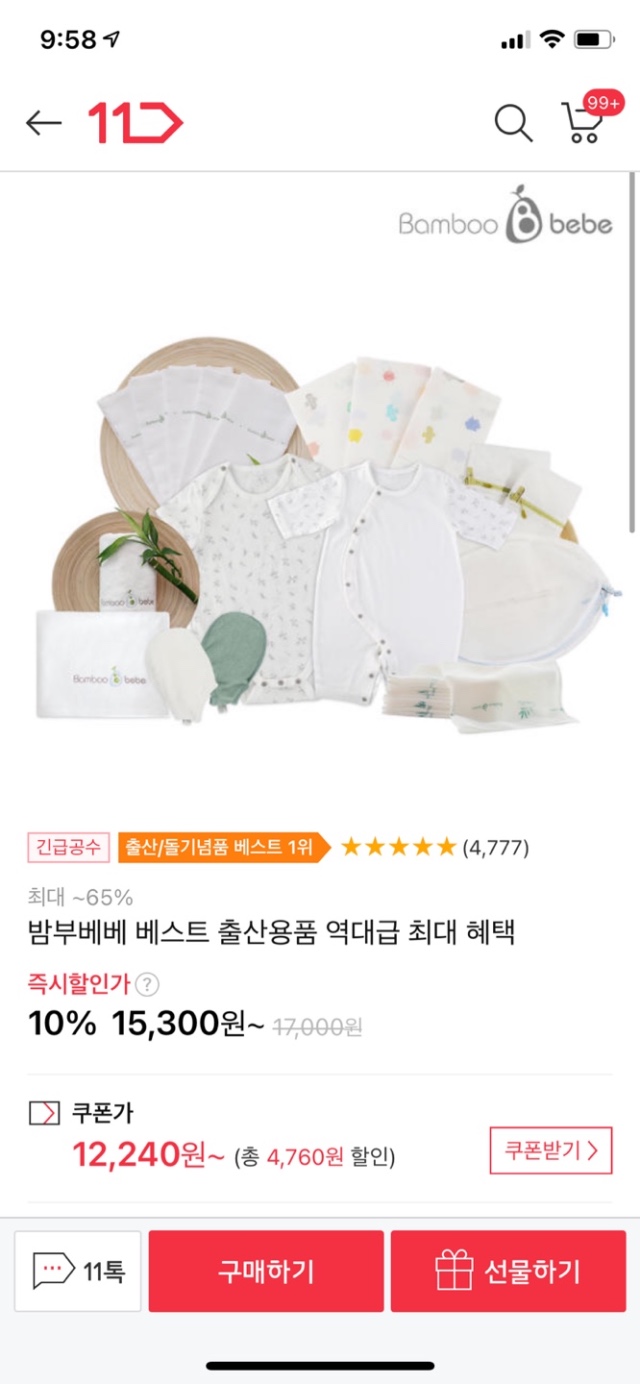Viewport: 640px width, 1384px height.
Task: Open the 즉시할인가 help icon
Action: (x=147, y=985)
